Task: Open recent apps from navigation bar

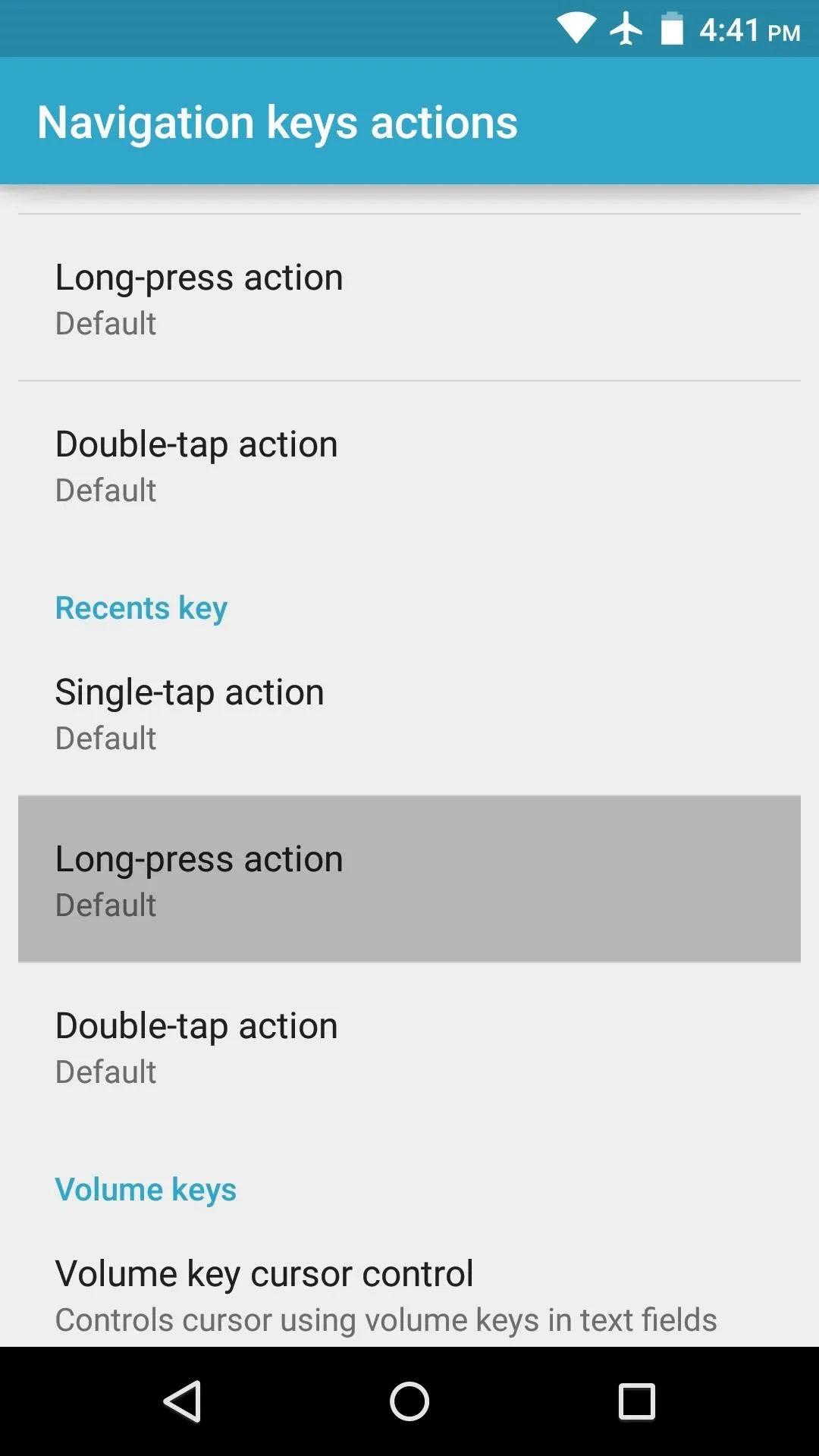Action: click(x=637, y=1401)
